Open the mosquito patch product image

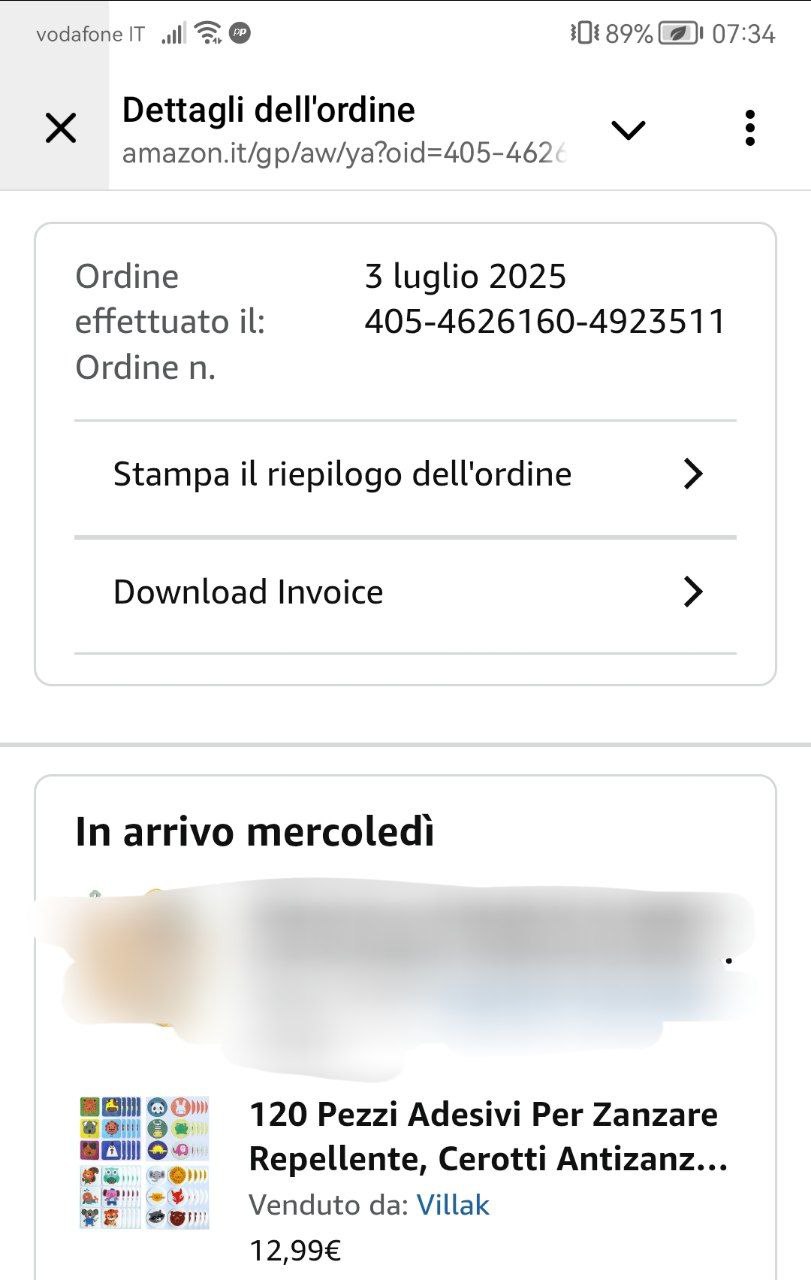coord(144,1162)
